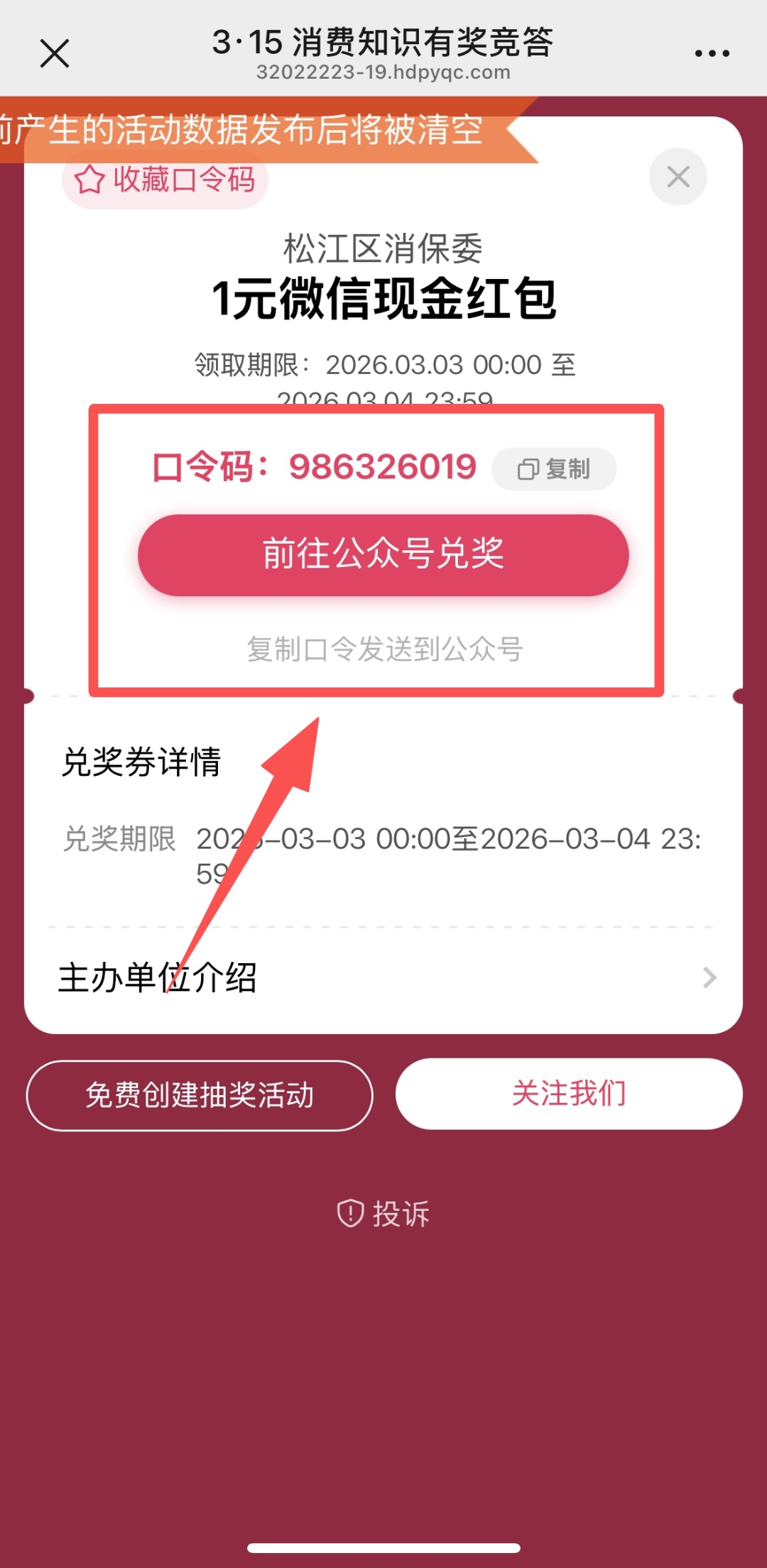Dismiss the prize popup card
Image resolution: width=767 pixels, height=1568 pixels.
click(678, 177)
